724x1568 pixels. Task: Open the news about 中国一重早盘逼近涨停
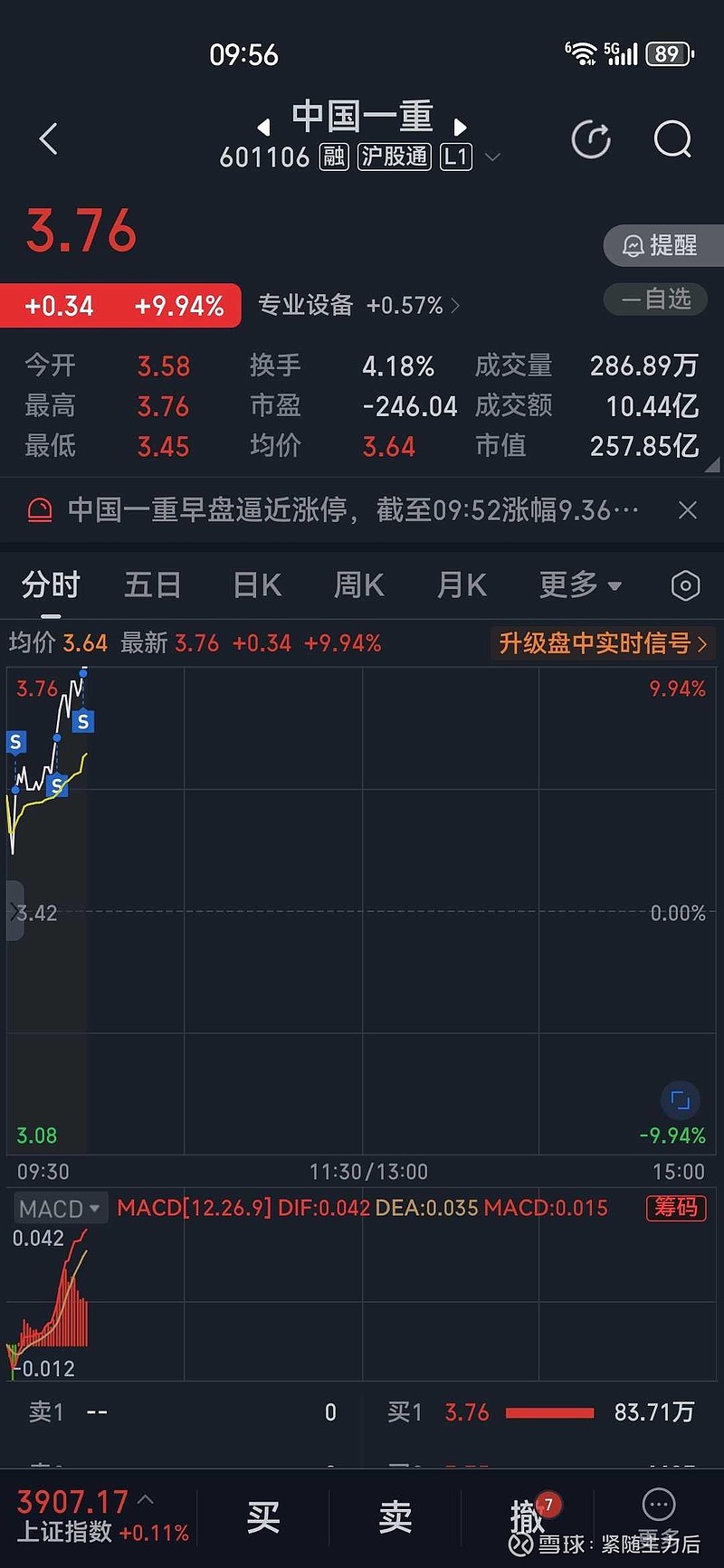click(x=353, y=510)
